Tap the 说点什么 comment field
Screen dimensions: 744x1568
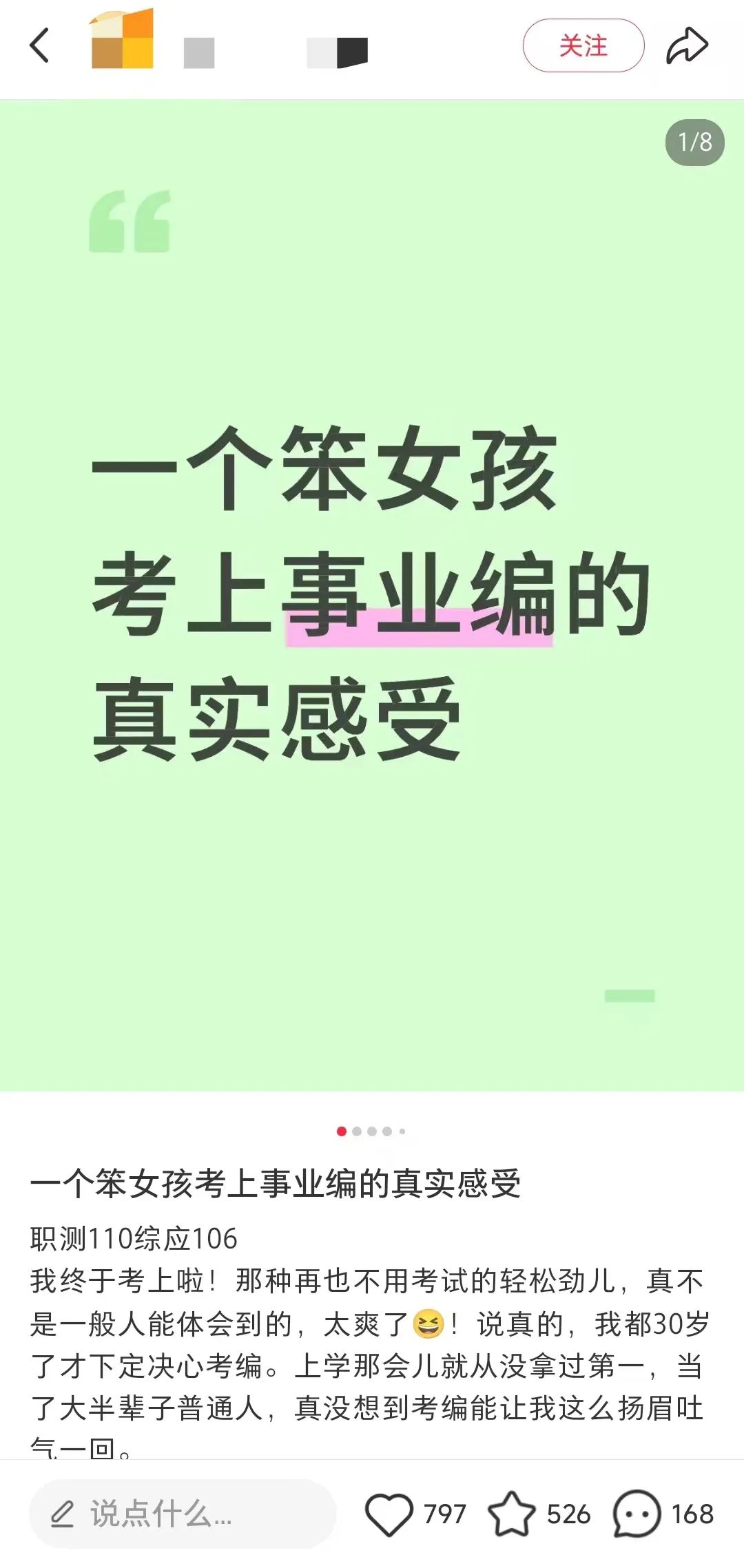click(x=183, y=1514)
